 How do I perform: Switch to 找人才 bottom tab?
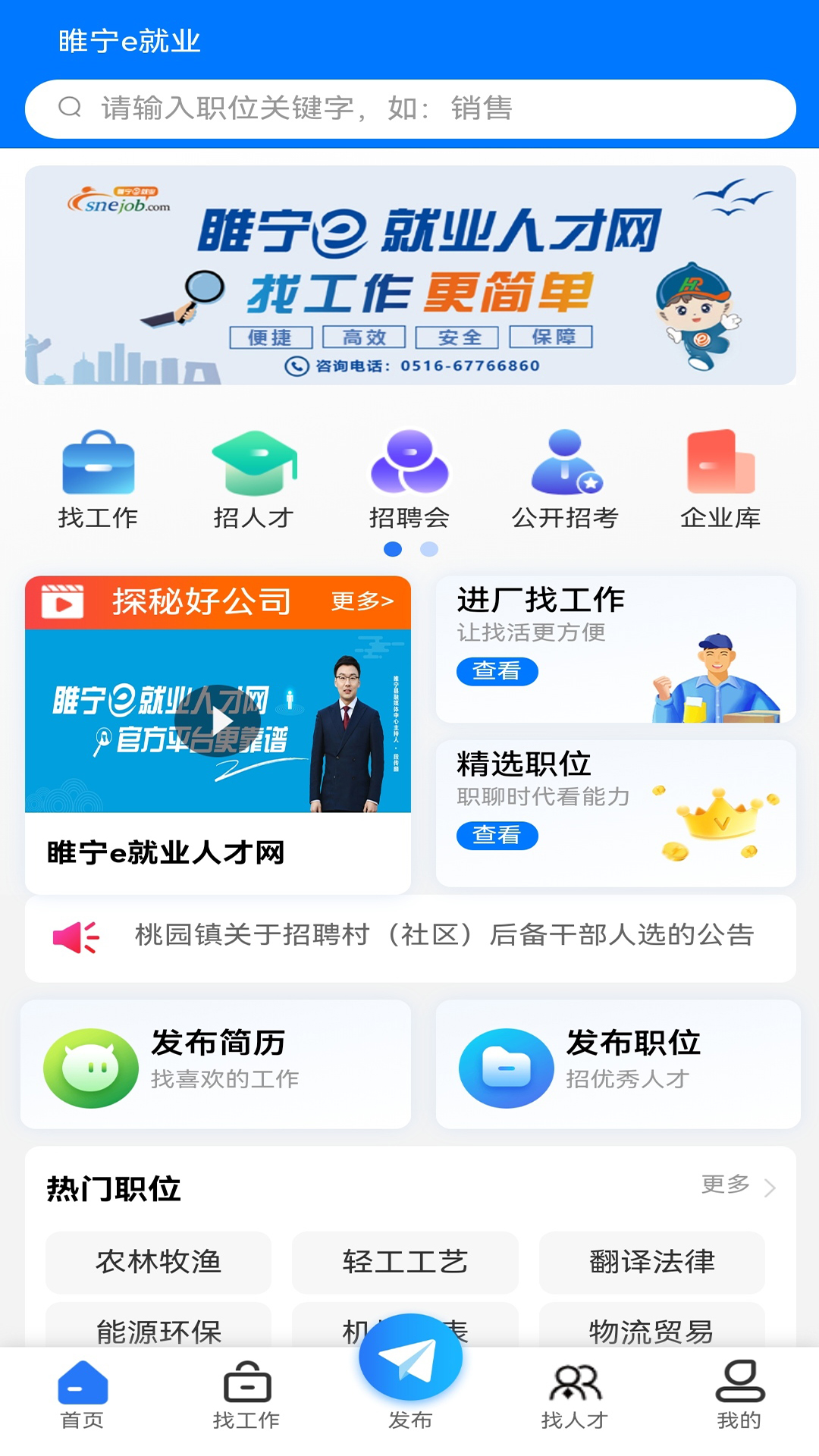tap(575, 1397)
